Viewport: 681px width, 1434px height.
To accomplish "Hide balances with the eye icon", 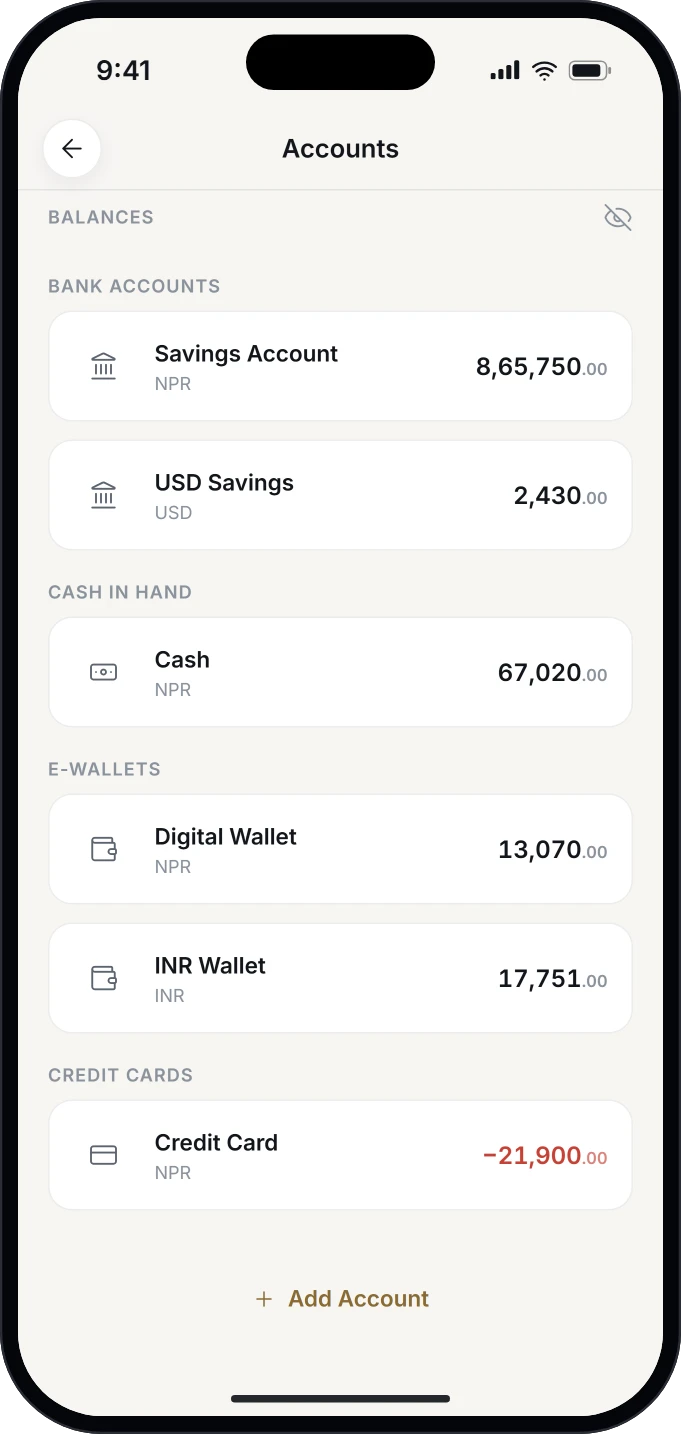I will [x=618, y=217].
